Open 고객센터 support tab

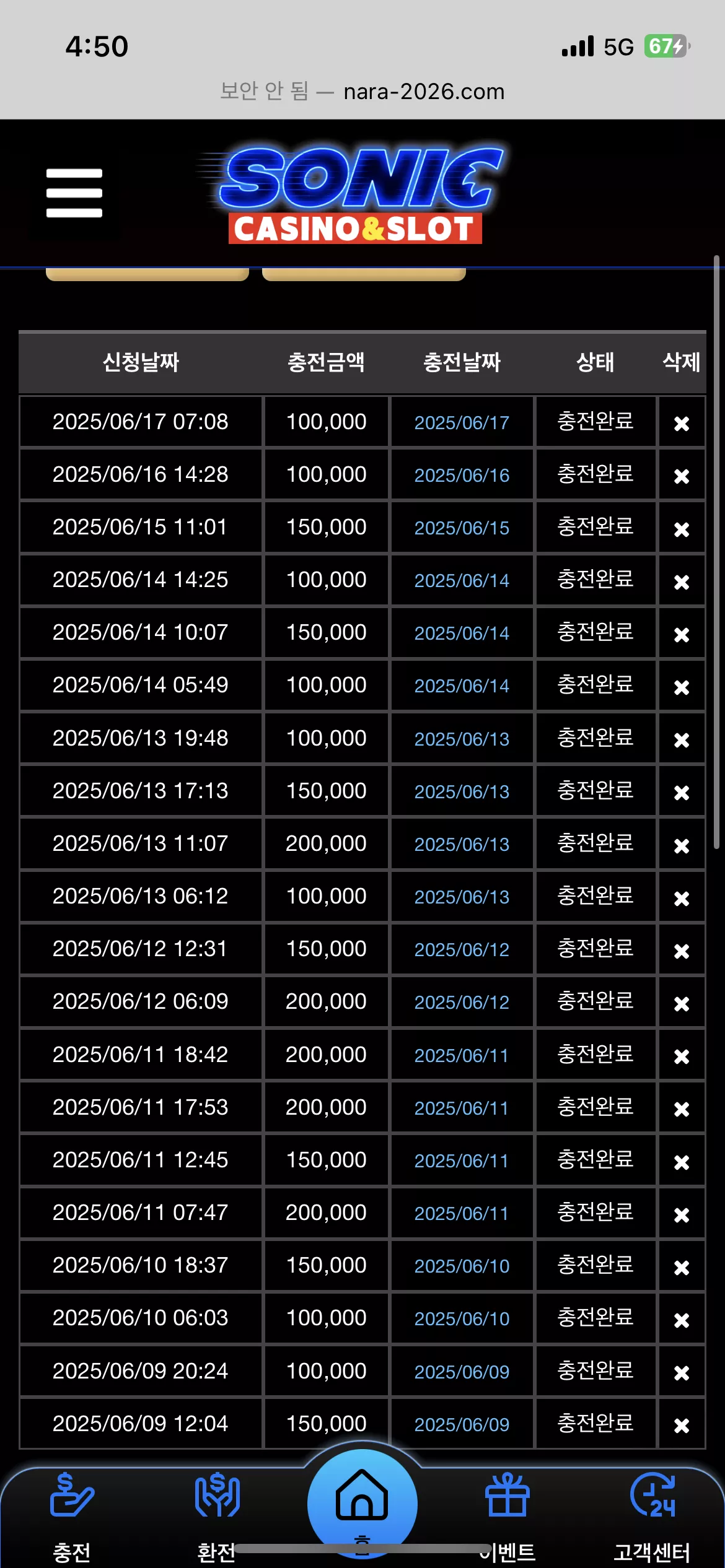click(x=652, y=1517)
